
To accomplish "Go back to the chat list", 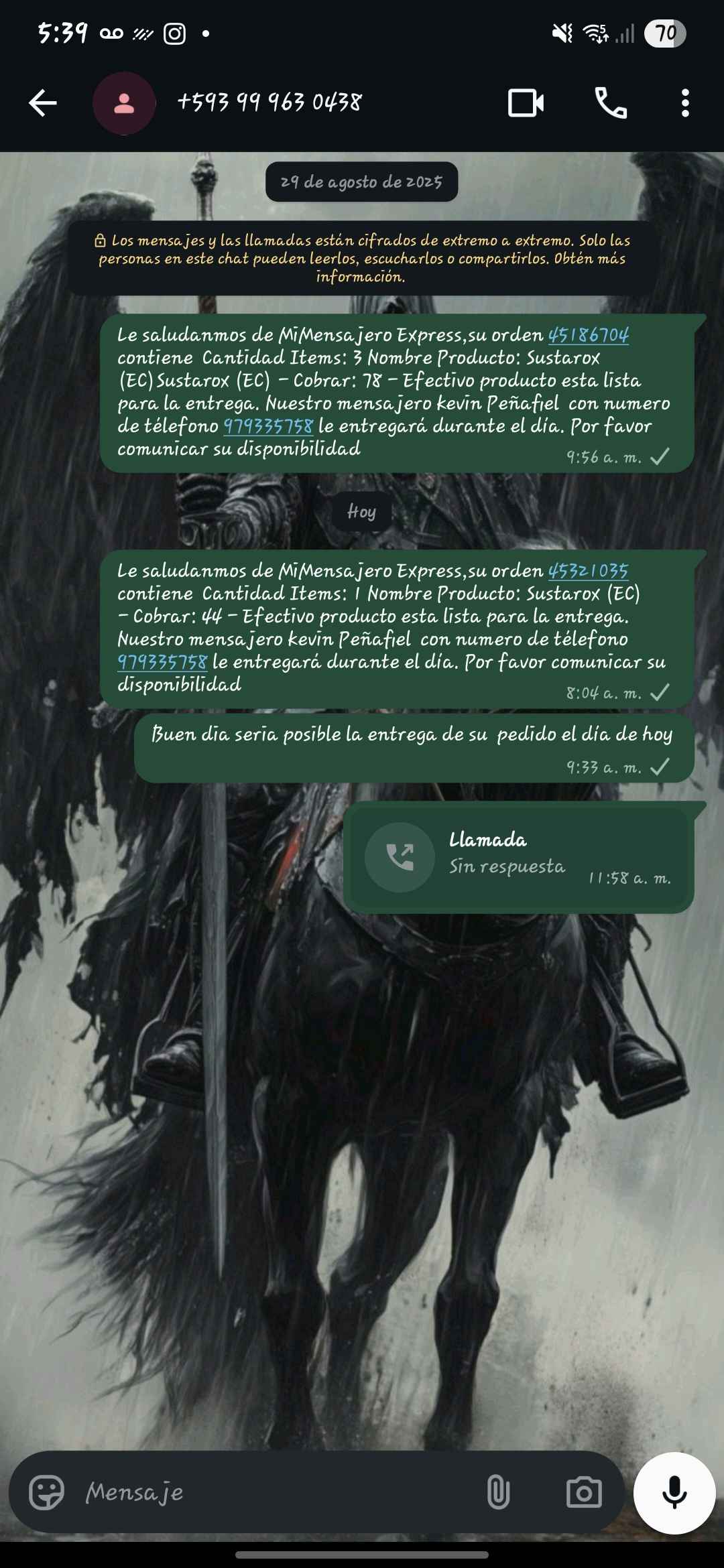I will (x=43, y=103).
